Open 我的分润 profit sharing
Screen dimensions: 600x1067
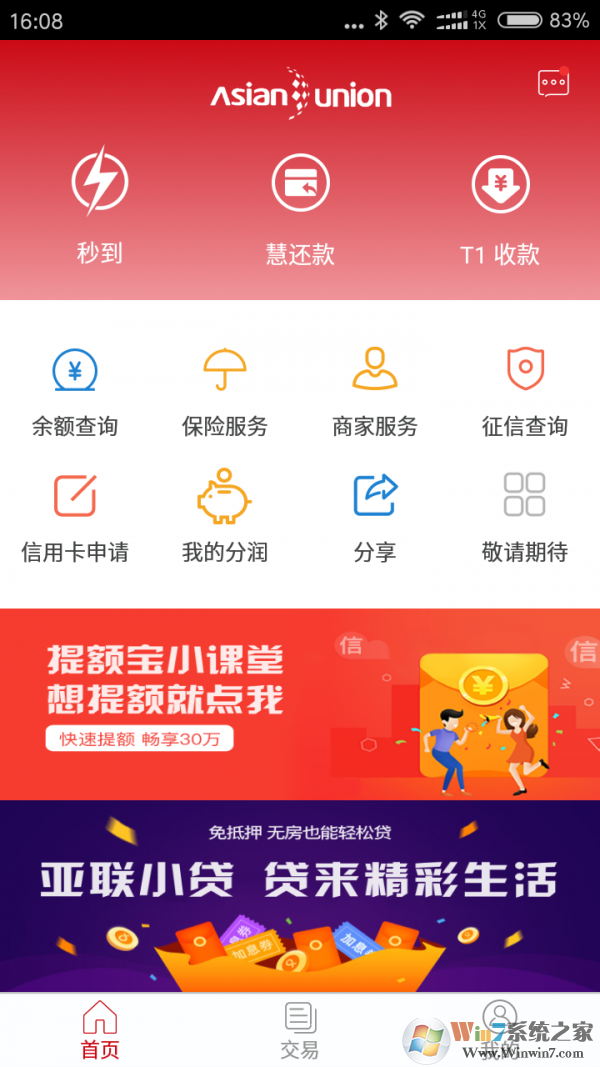point(225,516)
